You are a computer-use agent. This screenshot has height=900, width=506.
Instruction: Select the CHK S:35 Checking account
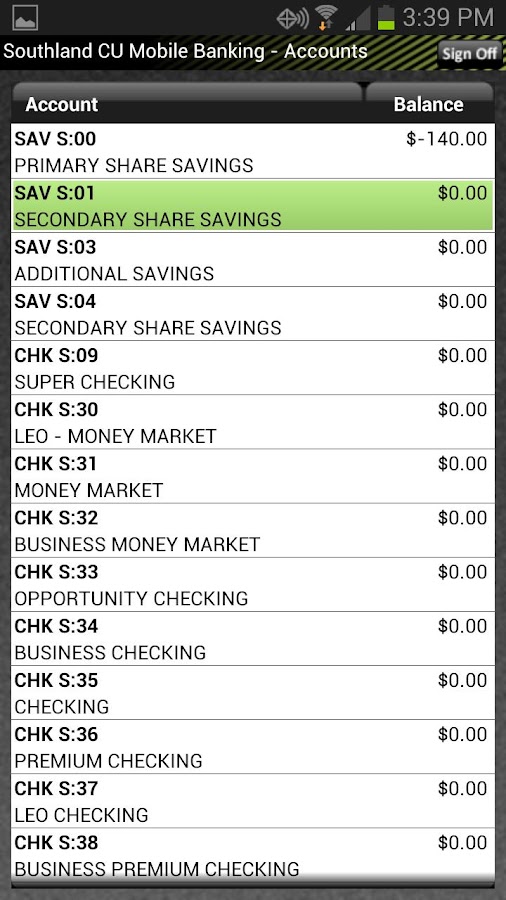(x=253, y=693)
